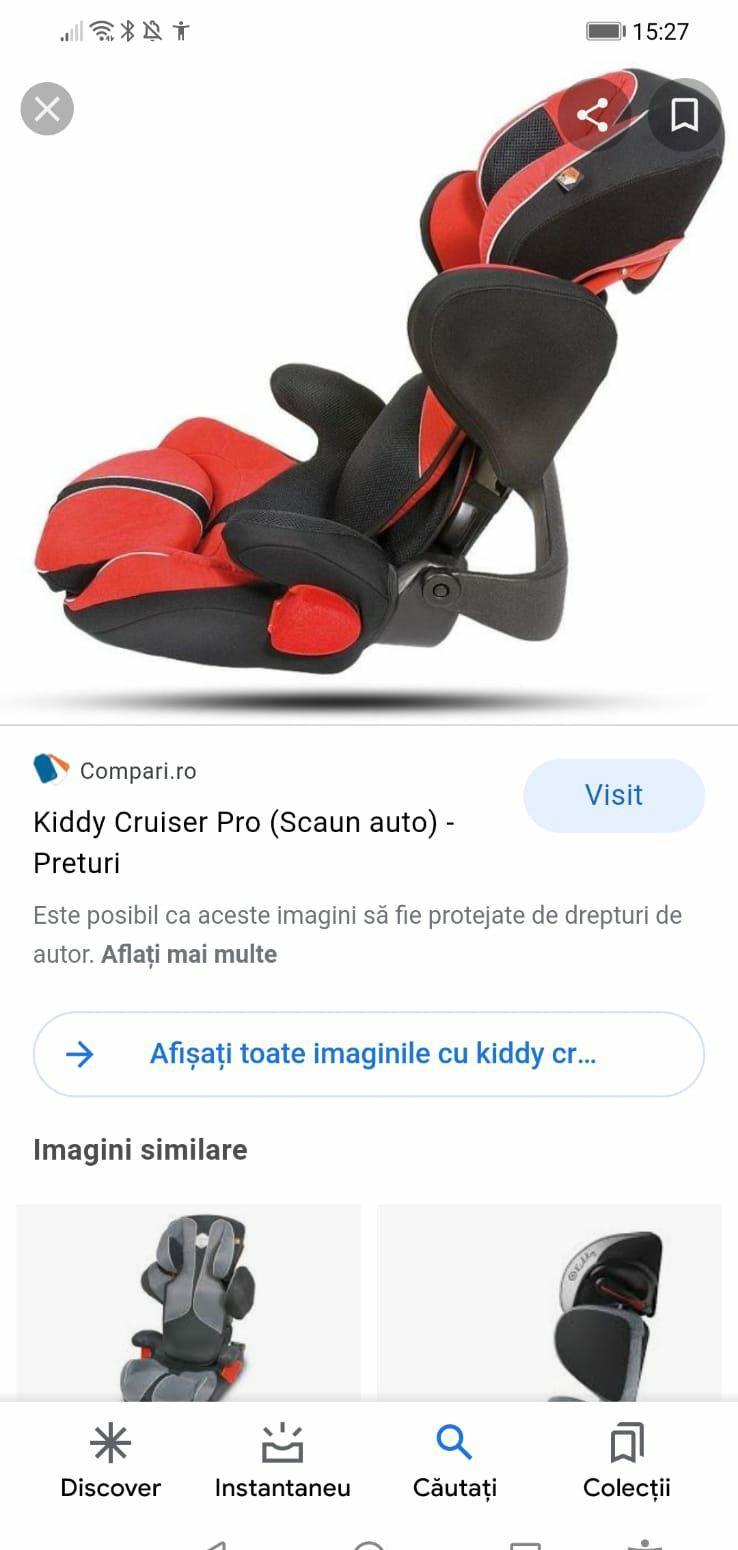Show all images with kiddy cruiser
Image resolution: width=738 pixels, height=1550 pixels.
click(x=369, y=1054)
